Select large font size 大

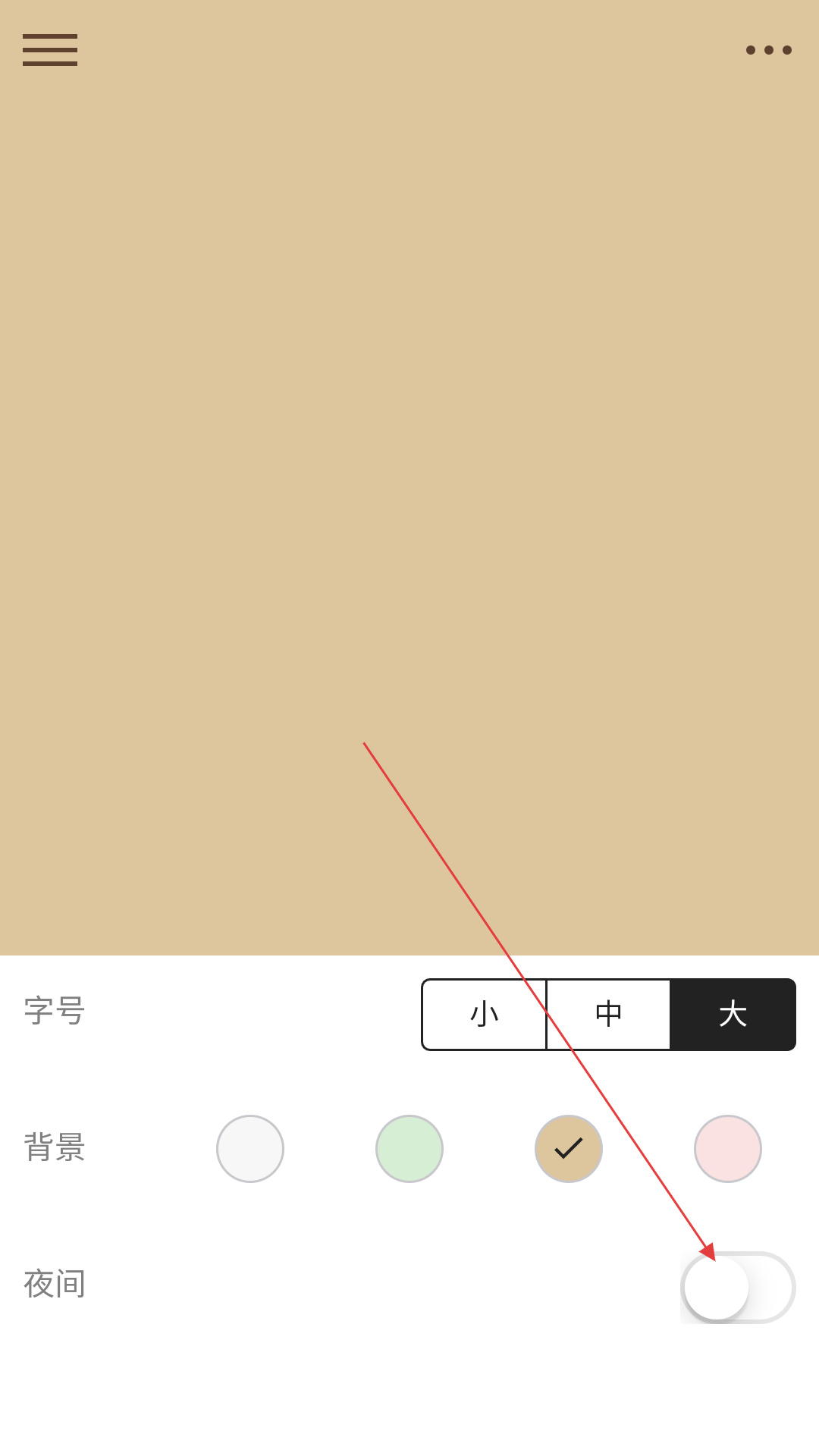pos(733,1014)
